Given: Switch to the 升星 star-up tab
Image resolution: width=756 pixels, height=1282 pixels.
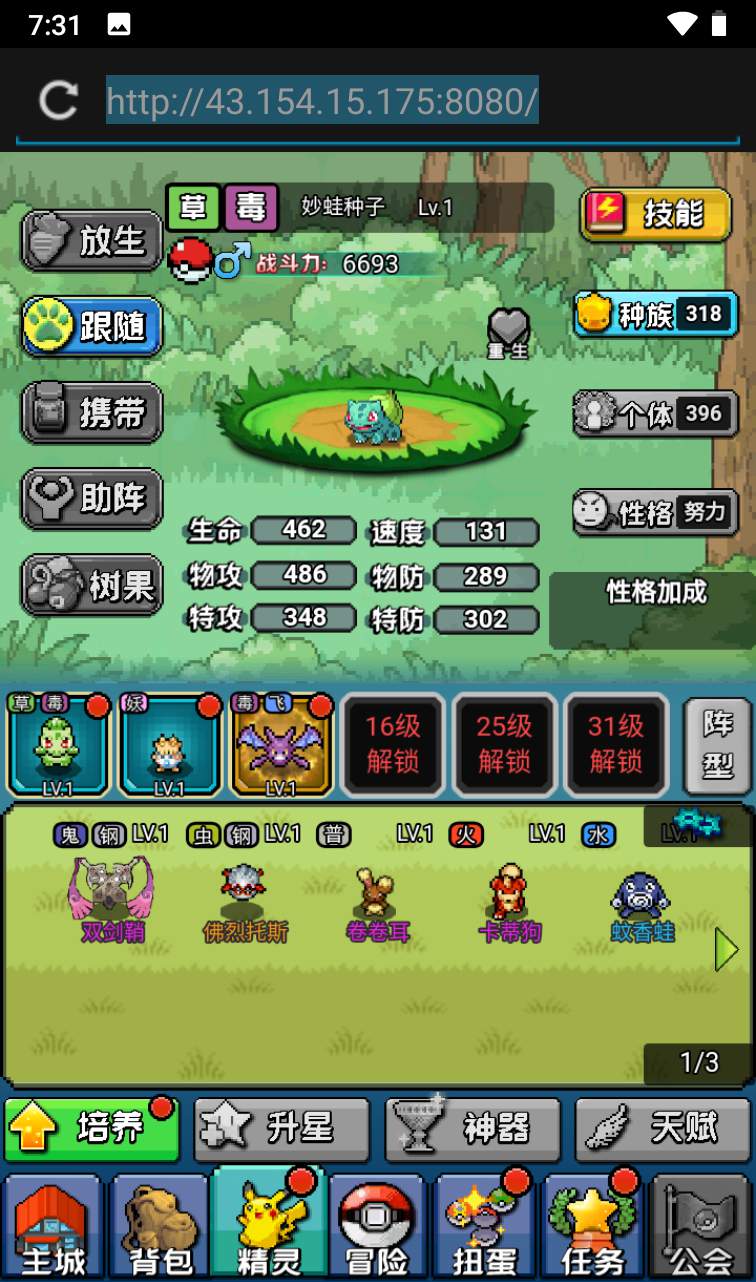Looking at the screenshot, I should (282, 1129).
